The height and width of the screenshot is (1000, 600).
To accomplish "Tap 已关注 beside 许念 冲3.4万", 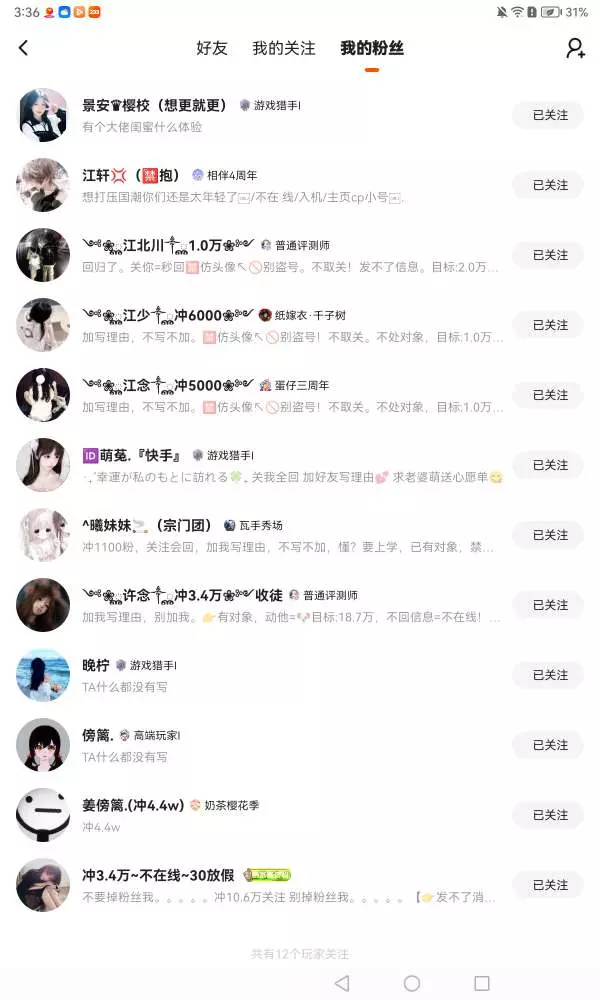I will coord(549,605).
